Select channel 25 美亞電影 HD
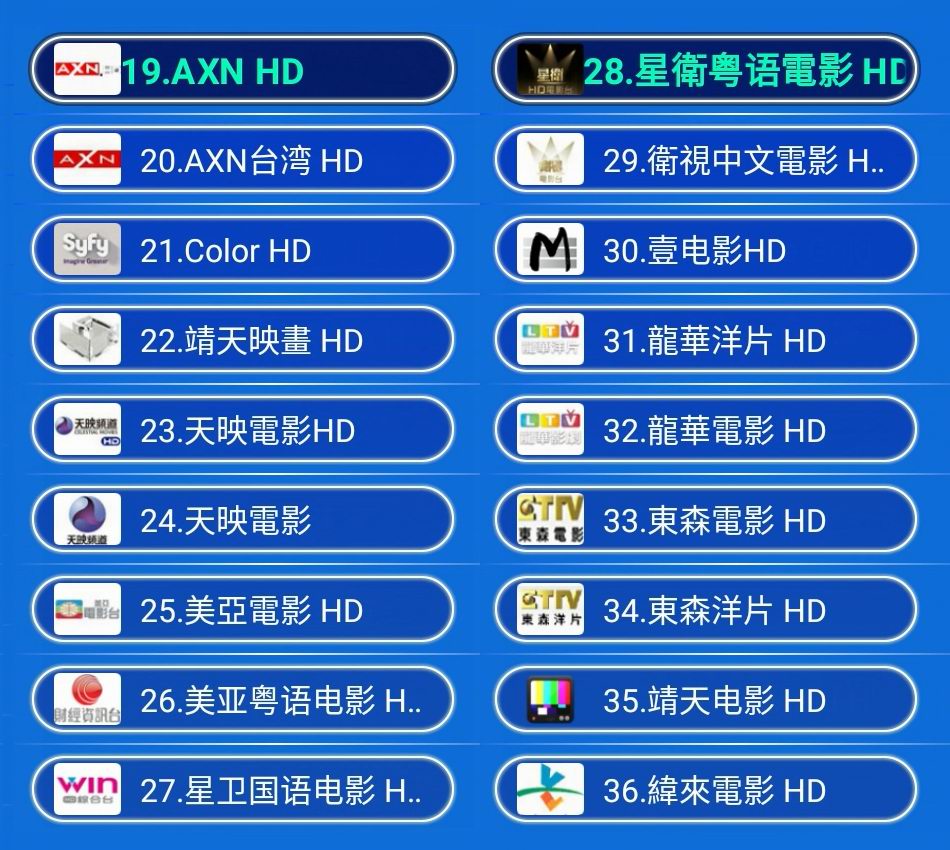The image size is (950, 850). [x=242, y=610]
